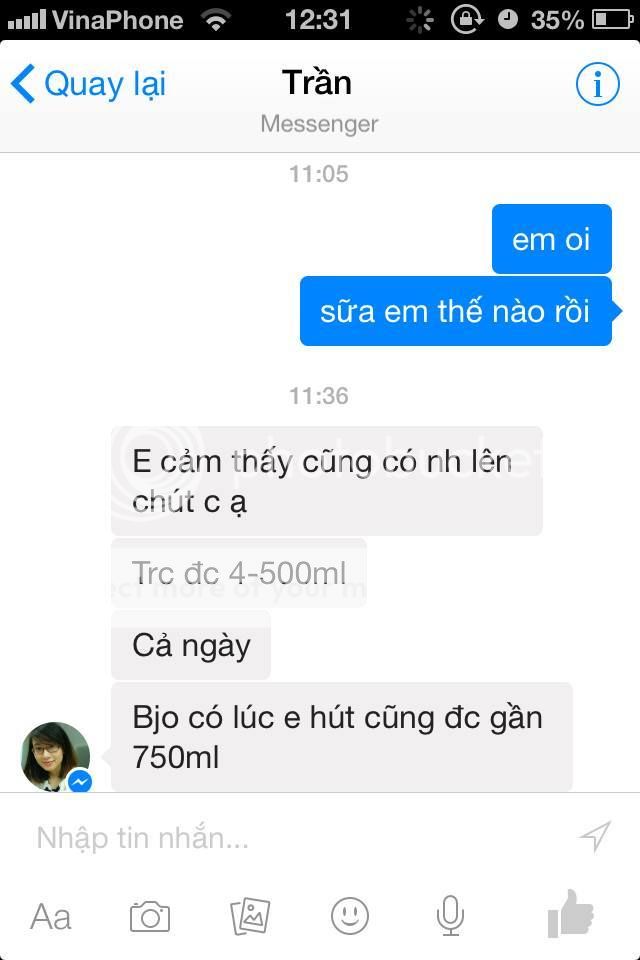Open conversation info icon
The width and height of the screenshot is (640, 960).
point(597,85)
